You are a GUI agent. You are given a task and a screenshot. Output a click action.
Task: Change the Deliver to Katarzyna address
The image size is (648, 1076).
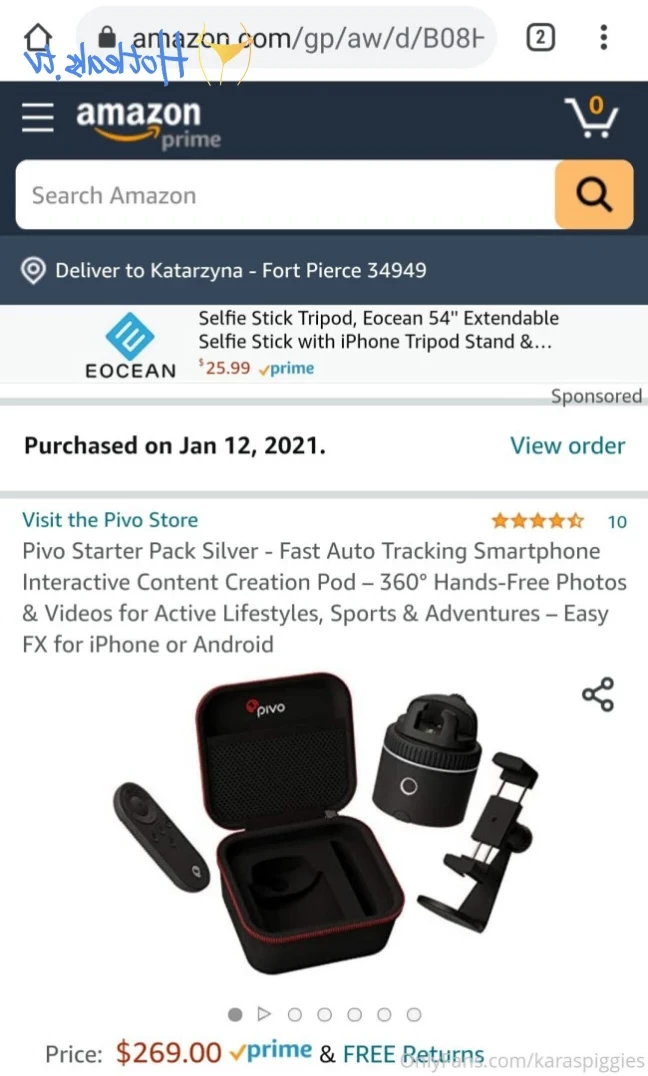(x=224, y=270)
